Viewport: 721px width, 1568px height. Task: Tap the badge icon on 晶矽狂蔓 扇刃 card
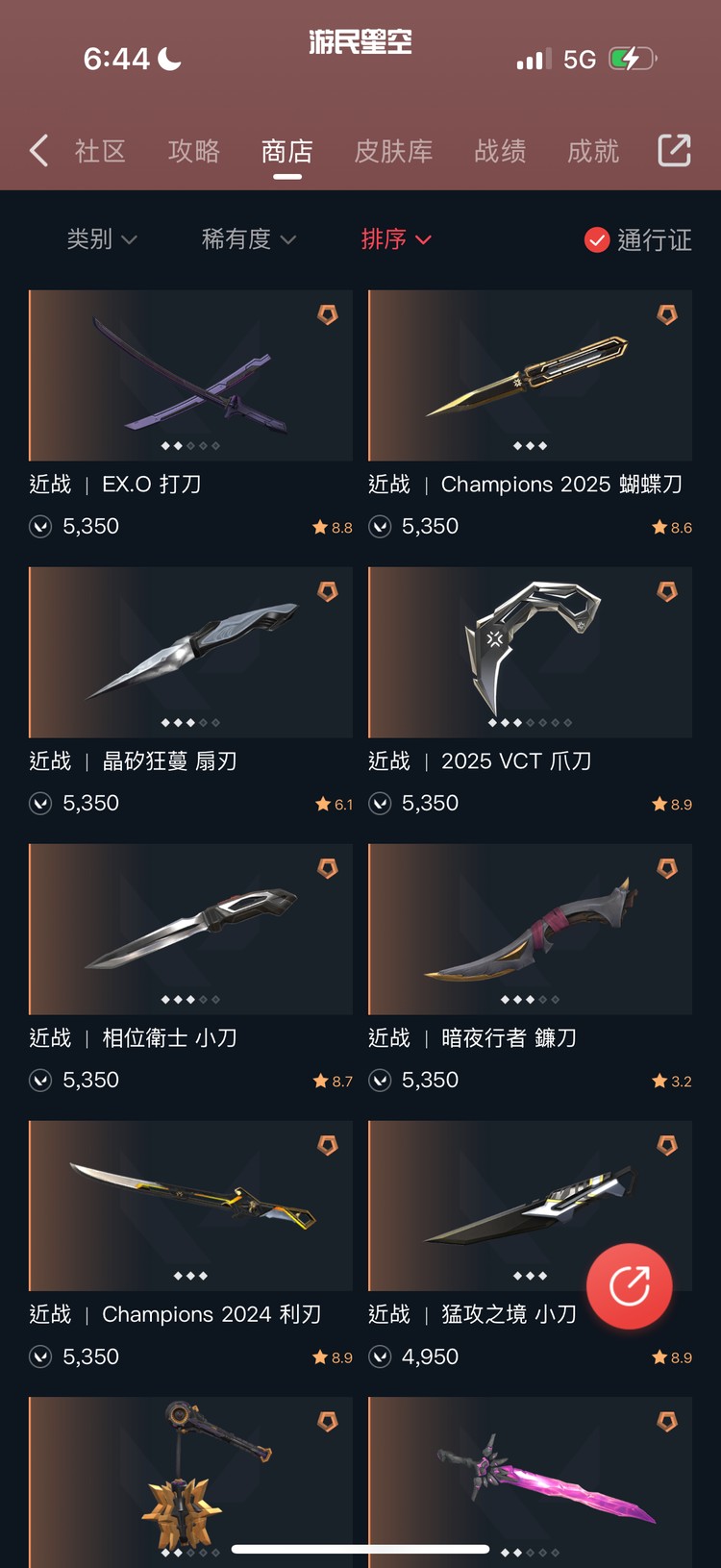tap(327, 591)
